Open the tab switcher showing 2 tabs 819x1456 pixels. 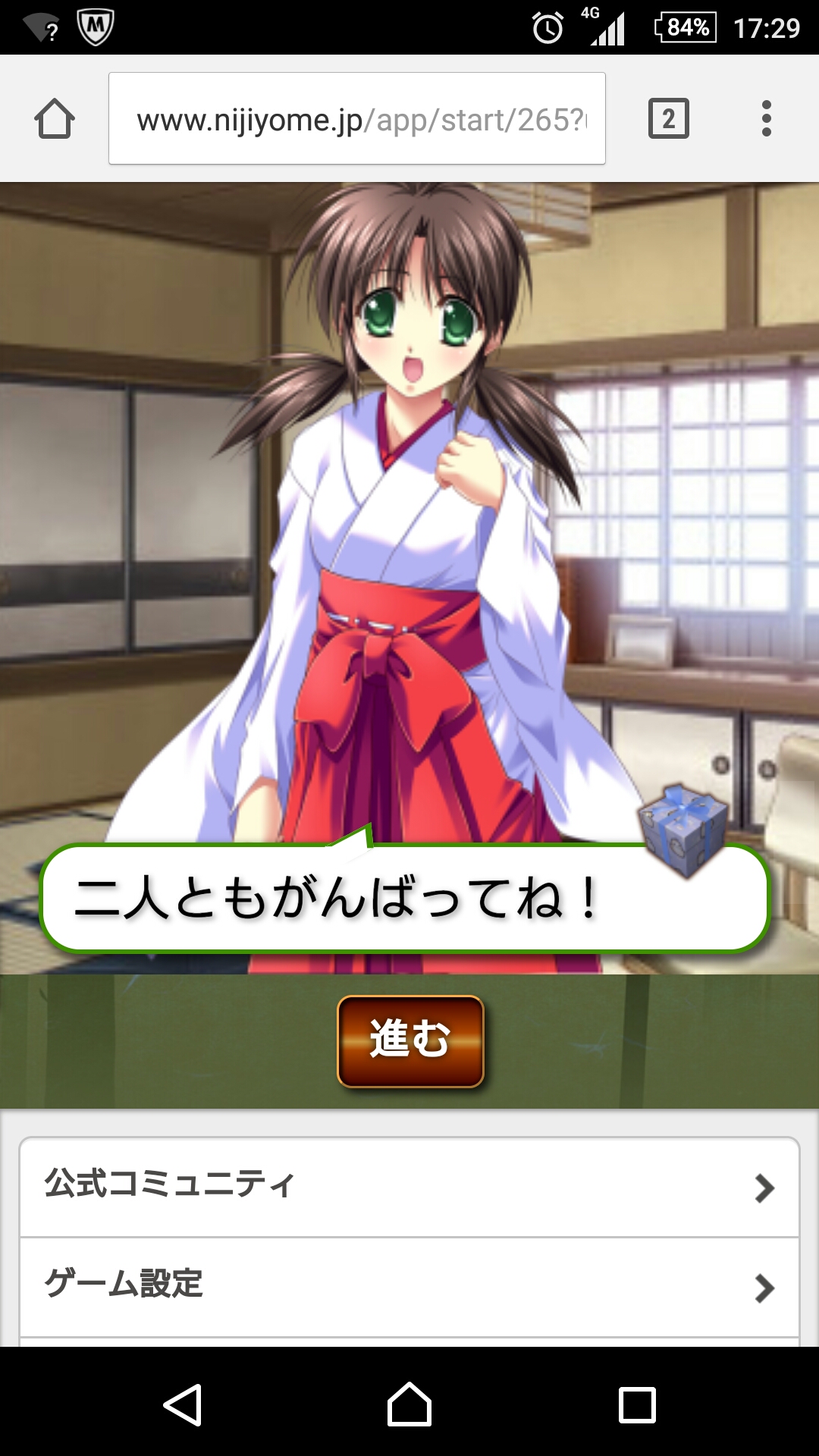[x=668, y=119]
